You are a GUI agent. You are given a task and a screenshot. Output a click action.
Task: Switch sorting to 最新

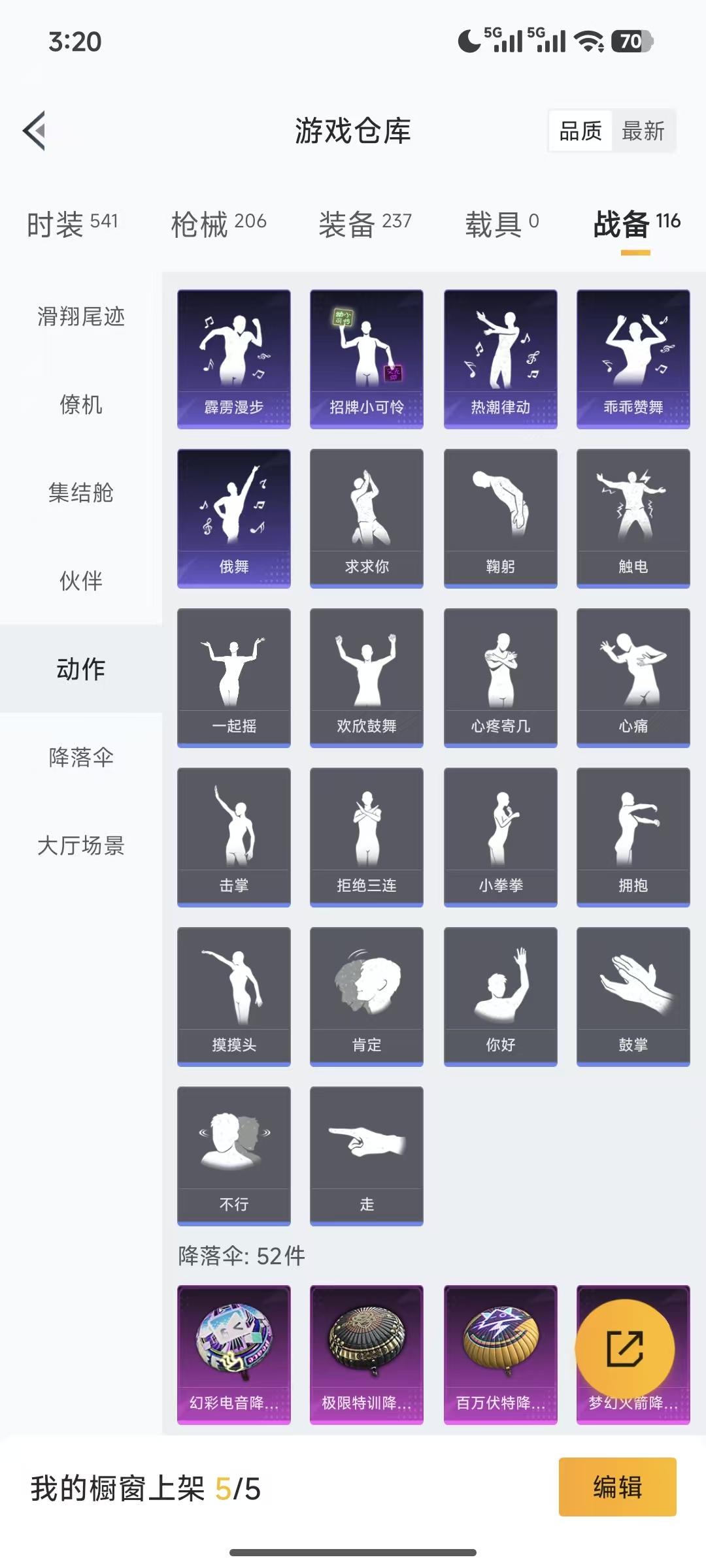click(645, 131)
